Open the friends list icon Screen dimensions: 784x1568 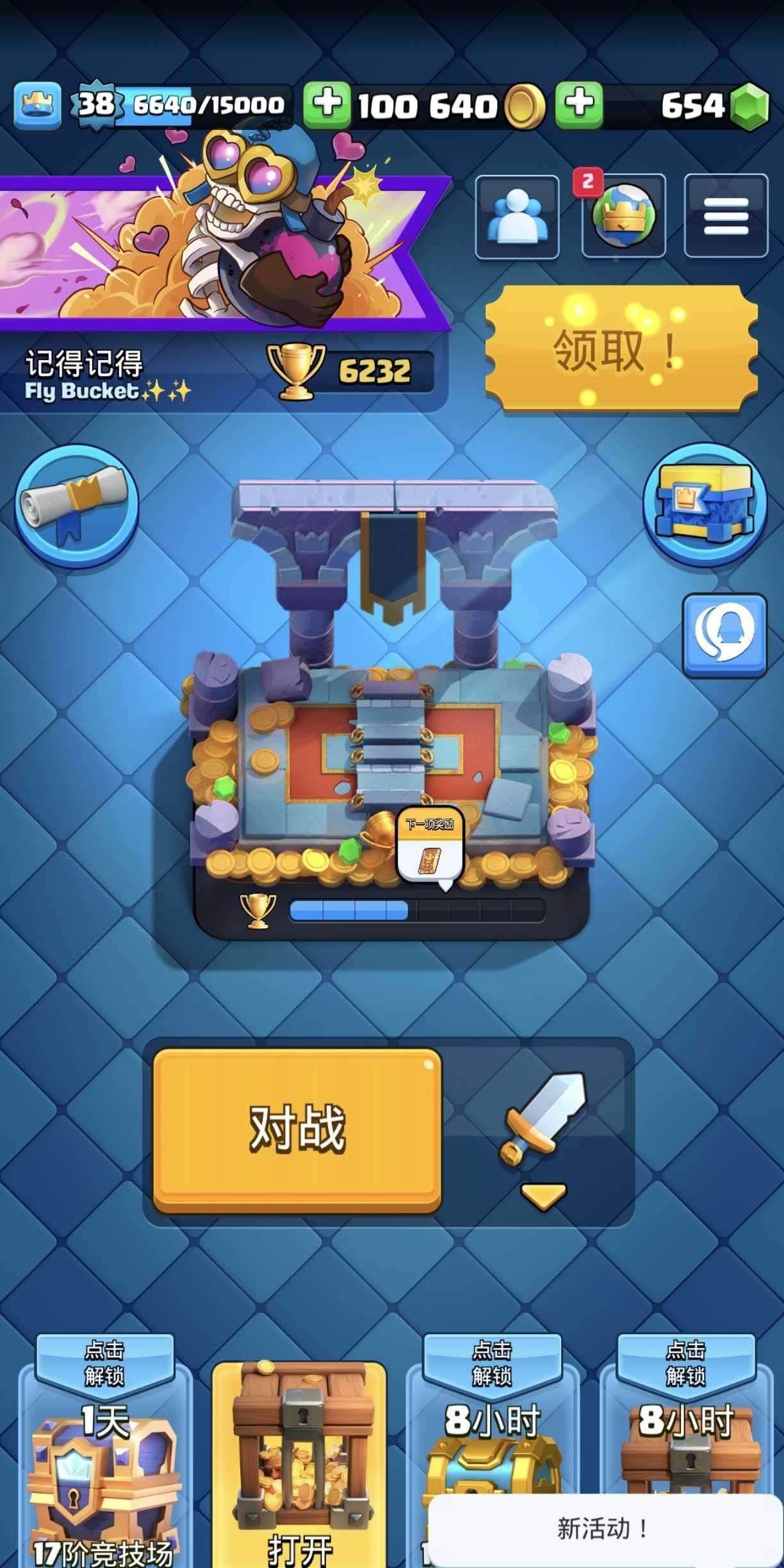coord(517,216)
